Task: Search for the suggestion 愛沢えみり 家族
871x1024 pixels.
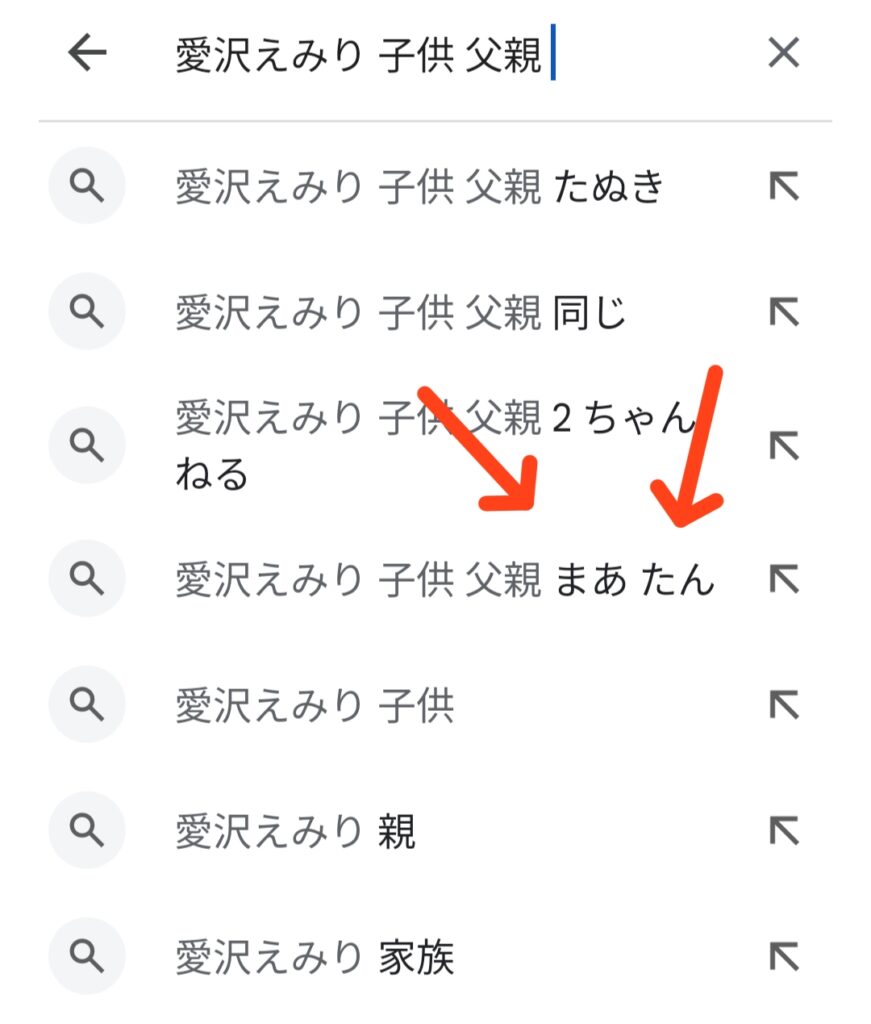Action: (315, 959)
